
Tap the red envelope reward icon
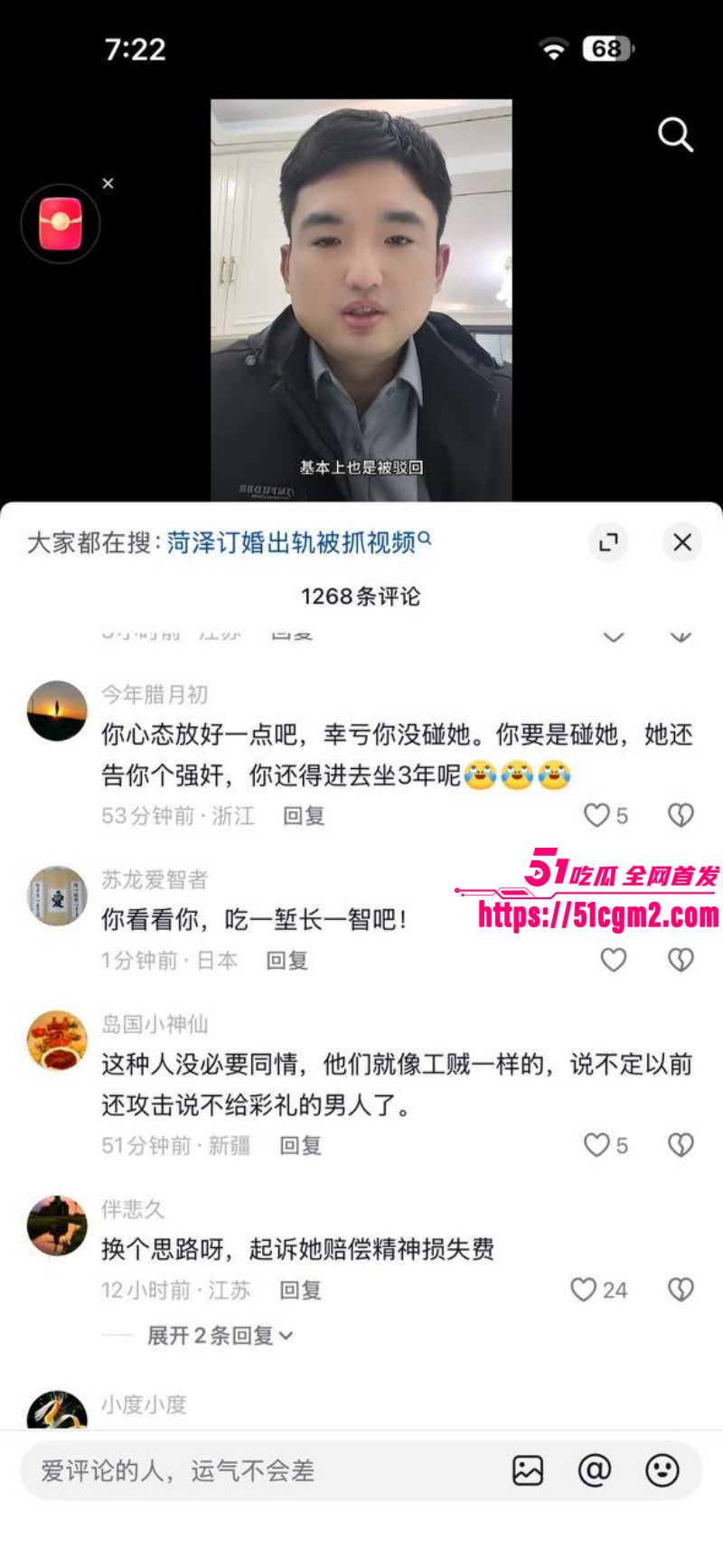coord(61,223)
